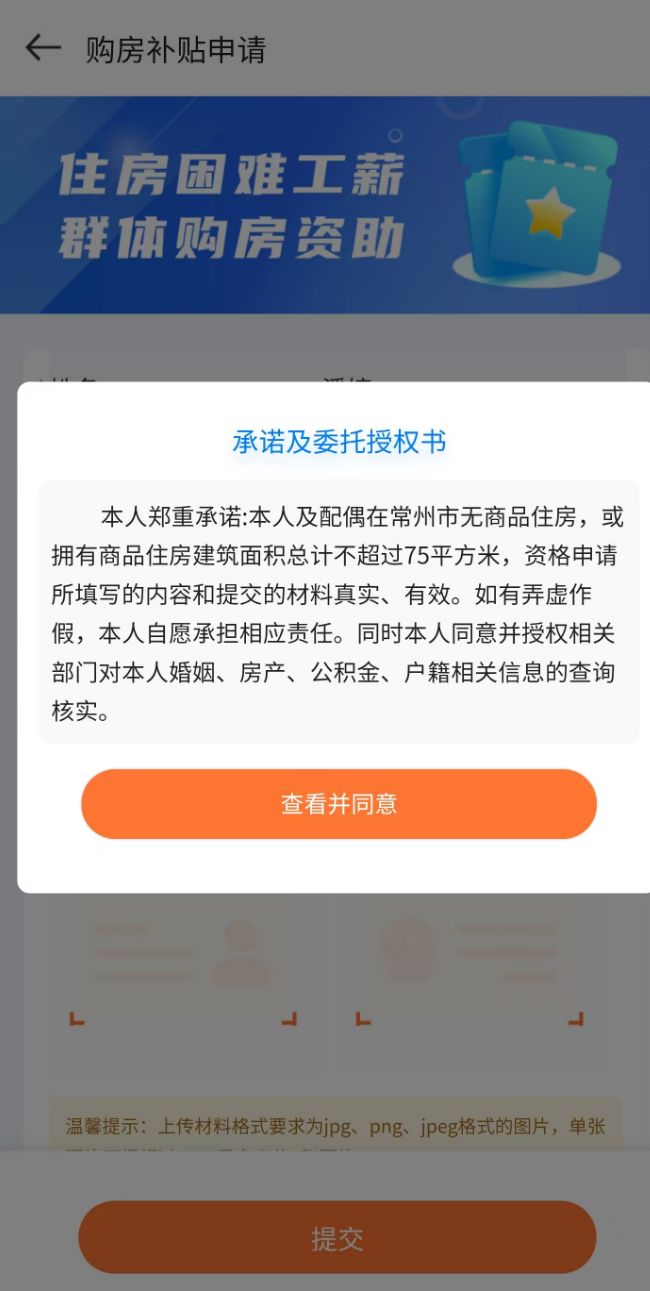Tap the 查看并同意 button

338,804
